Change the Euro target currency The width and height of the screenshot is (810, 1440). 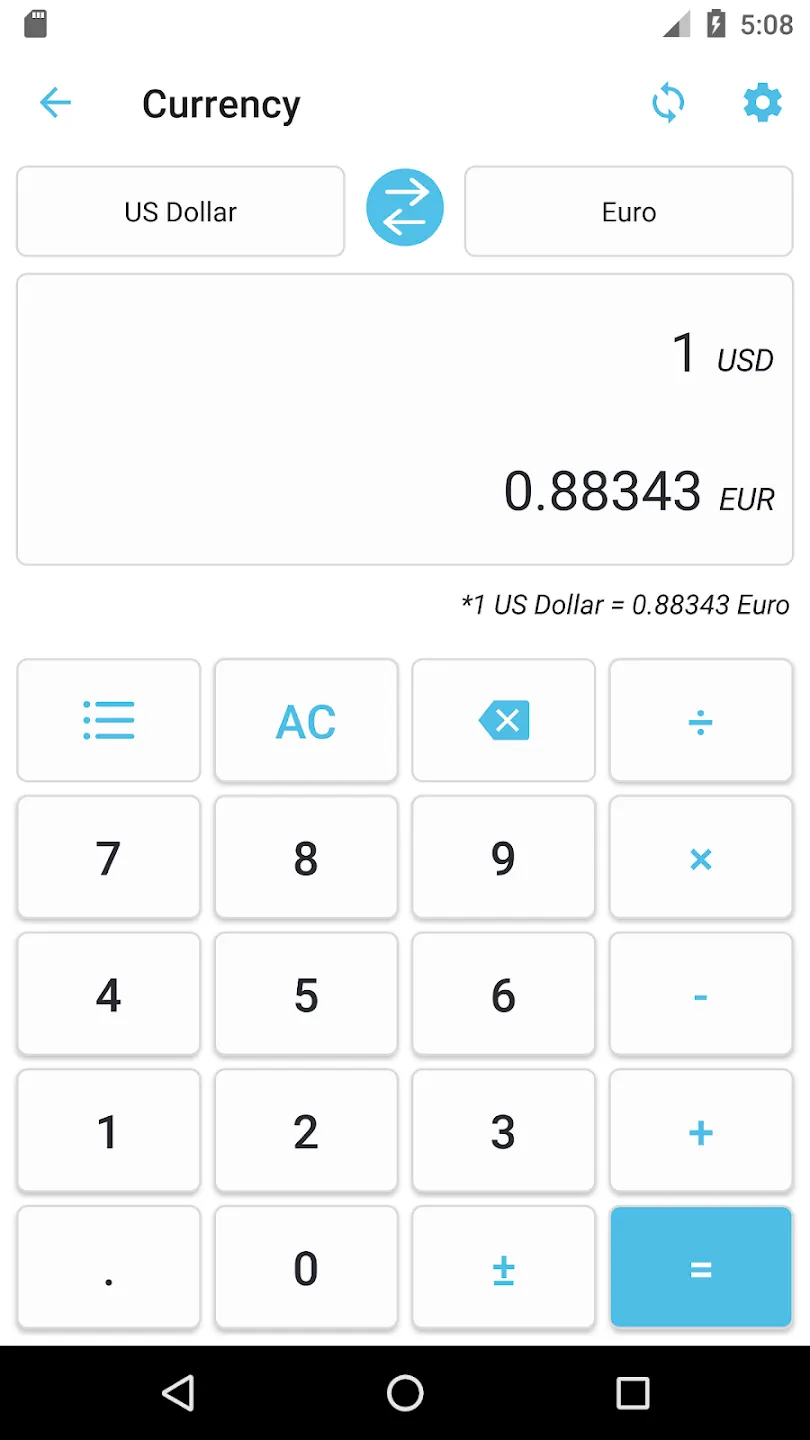(629, 212)
